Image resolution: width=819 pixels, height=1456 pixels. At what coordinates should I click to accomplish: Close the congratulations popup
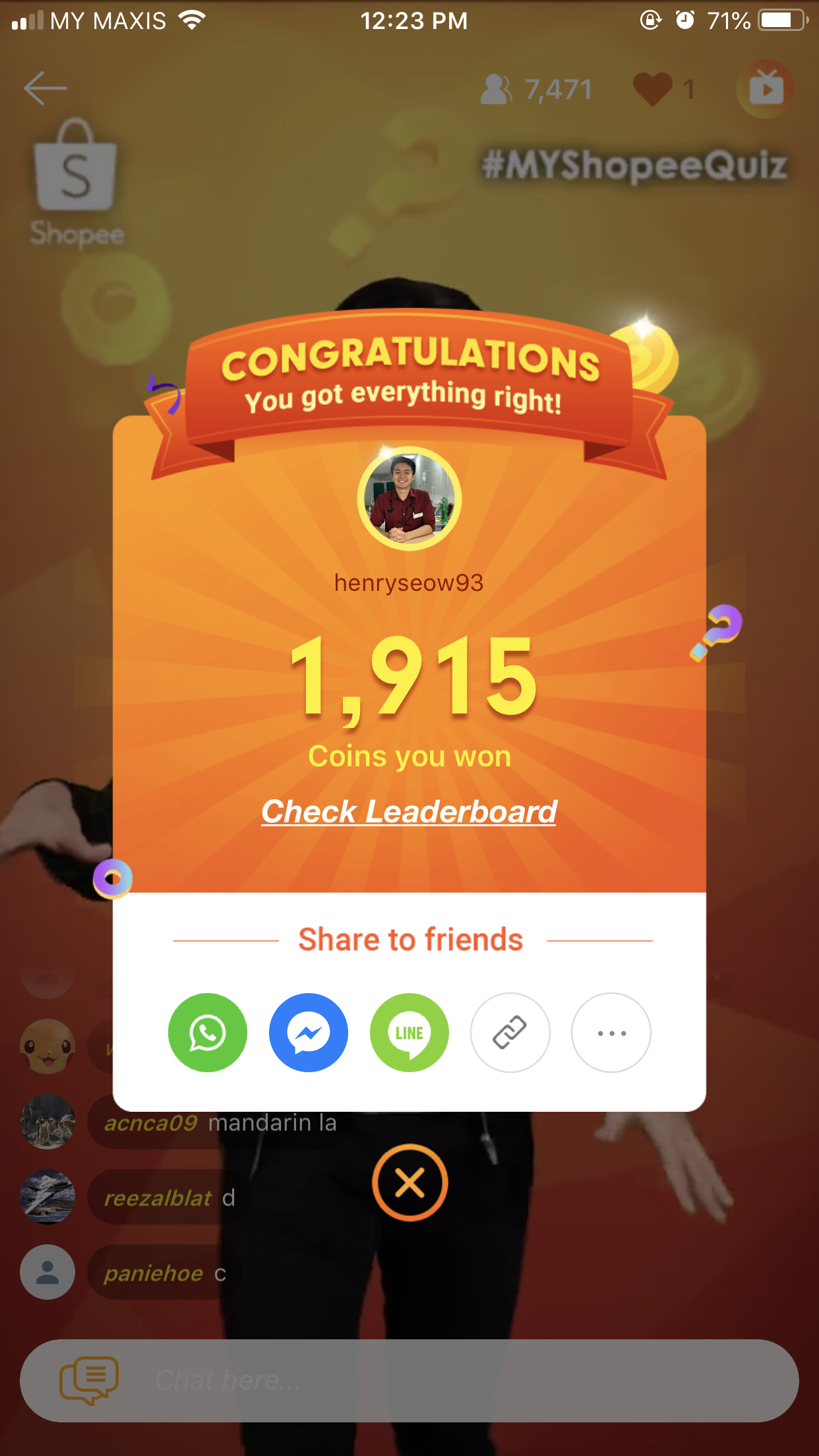[410, 1182]
